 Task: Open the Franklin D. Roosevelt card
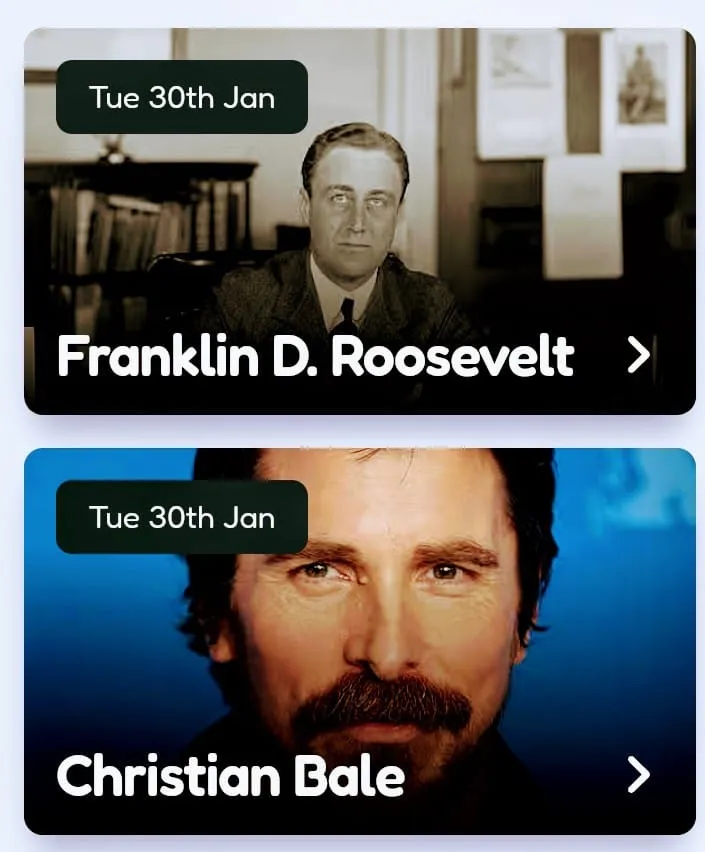pyautogui.click(x=315, y=355)
